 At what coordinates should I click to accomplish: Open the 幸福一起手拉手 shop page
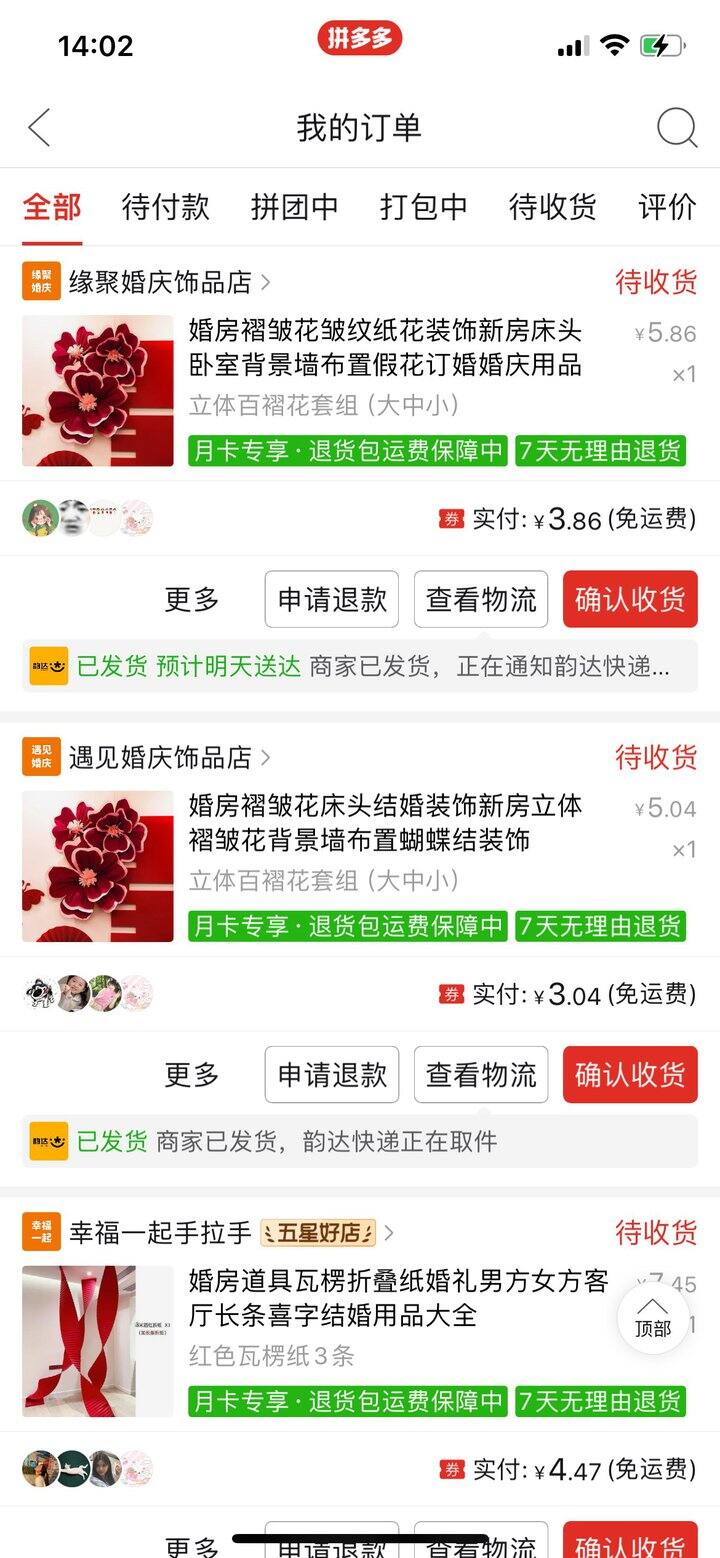point(160,1233)
